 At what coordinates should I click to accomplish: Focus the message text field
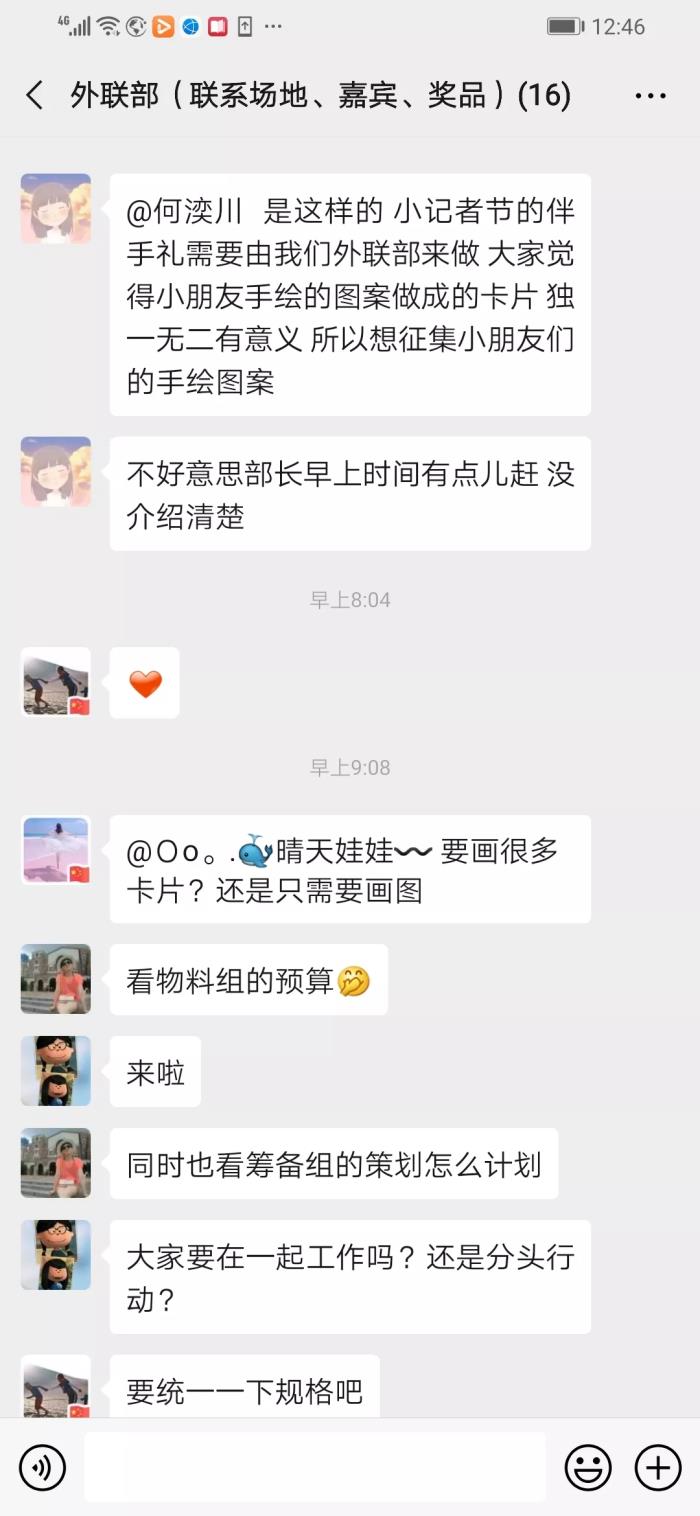[314, 1467]
